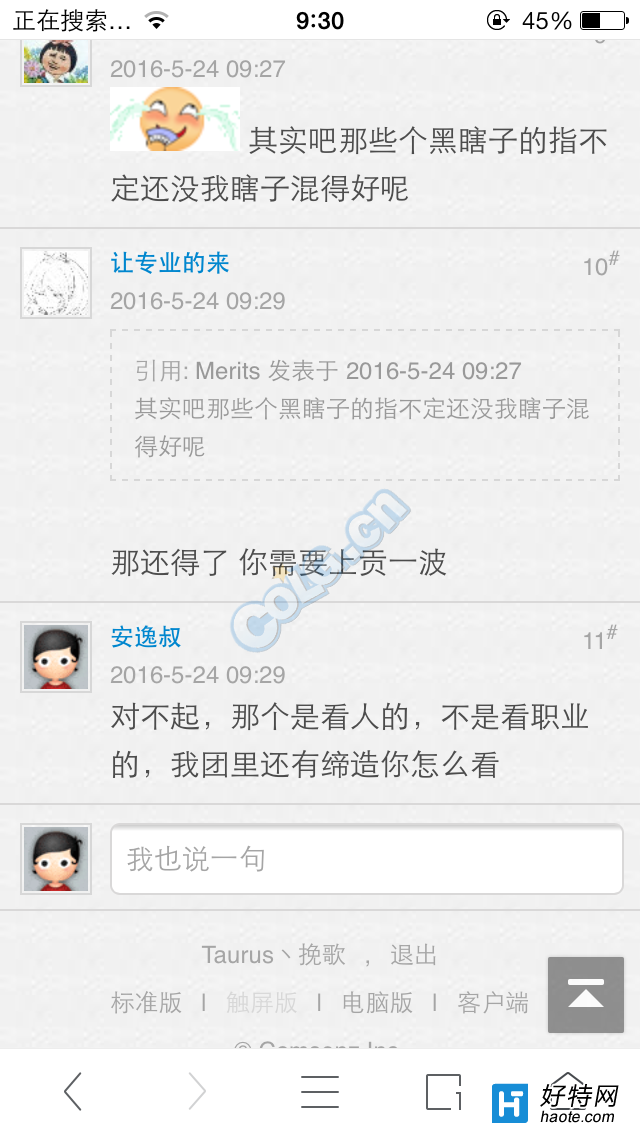The image size is (640, 1136).
Task: Open 让专业的来's avatar
Action: pos(56,283)
